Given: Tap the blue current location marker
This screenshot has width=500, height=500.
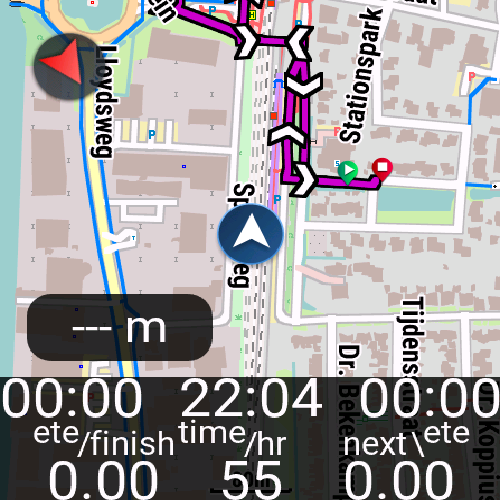Looking at the screenshot, I should pos(251,234).
